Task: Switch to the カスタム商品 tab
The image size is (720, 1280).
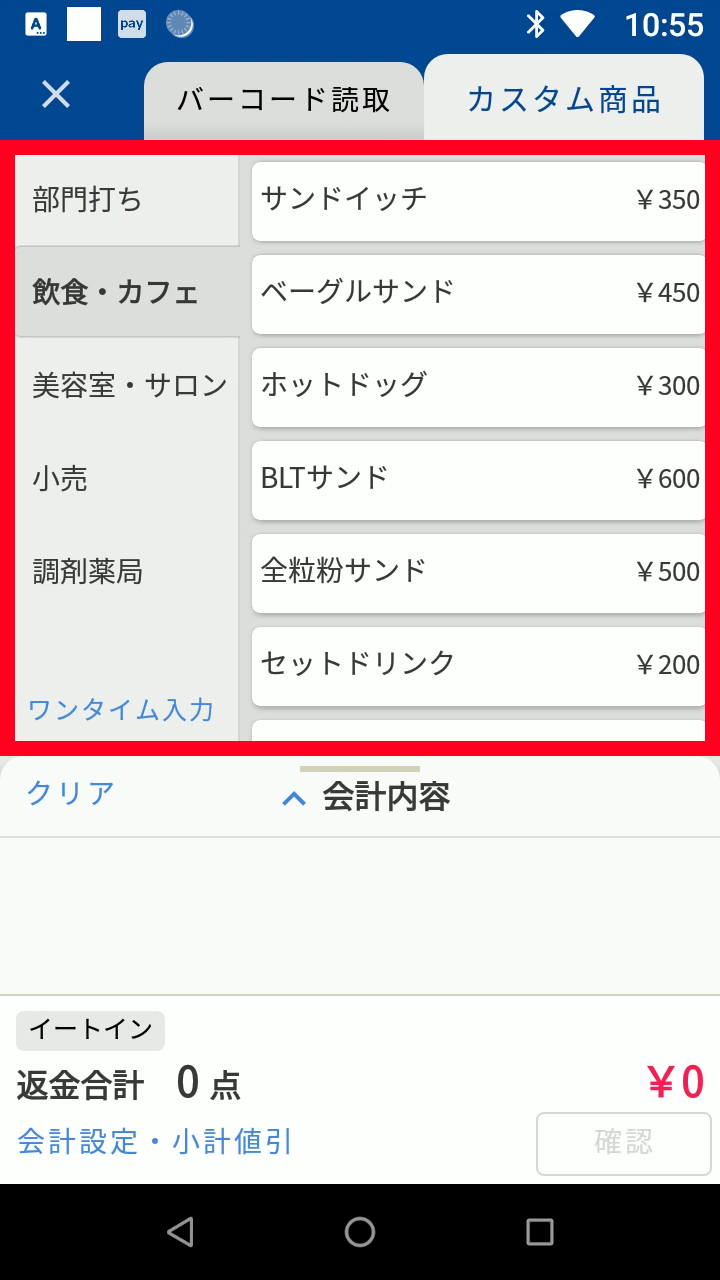Action: pos(563,99)
